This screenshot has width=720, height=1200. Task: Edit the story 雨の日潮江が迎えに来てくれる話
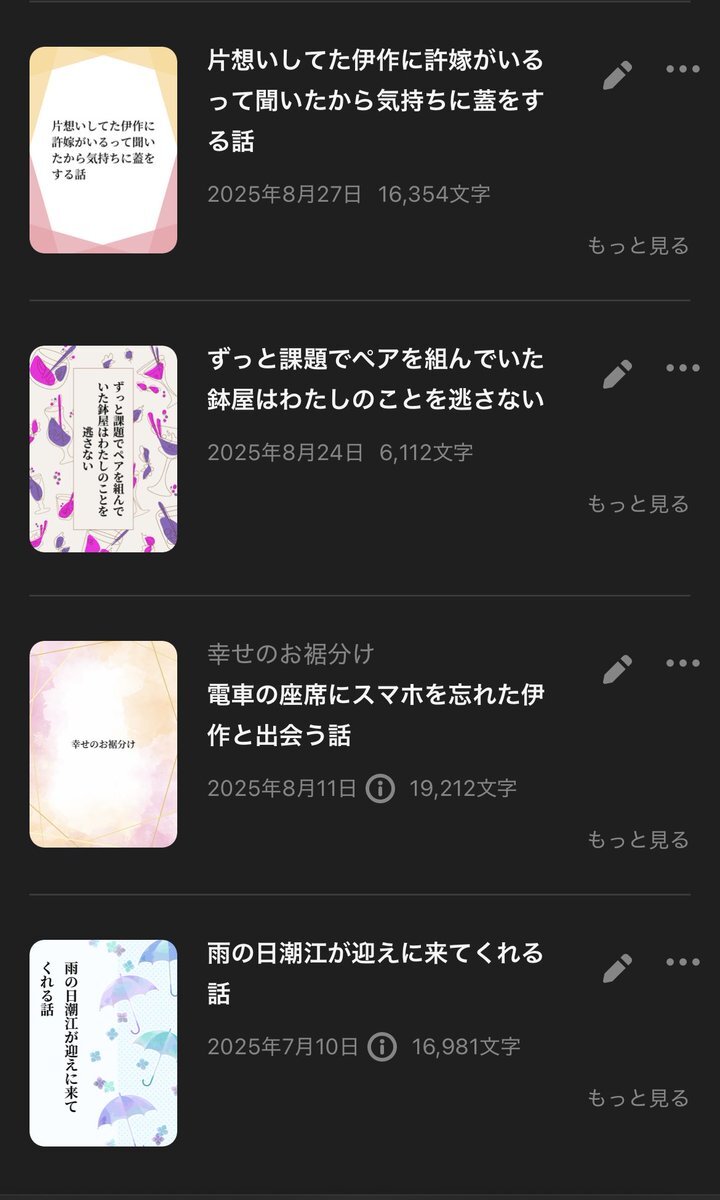point(618,967)
